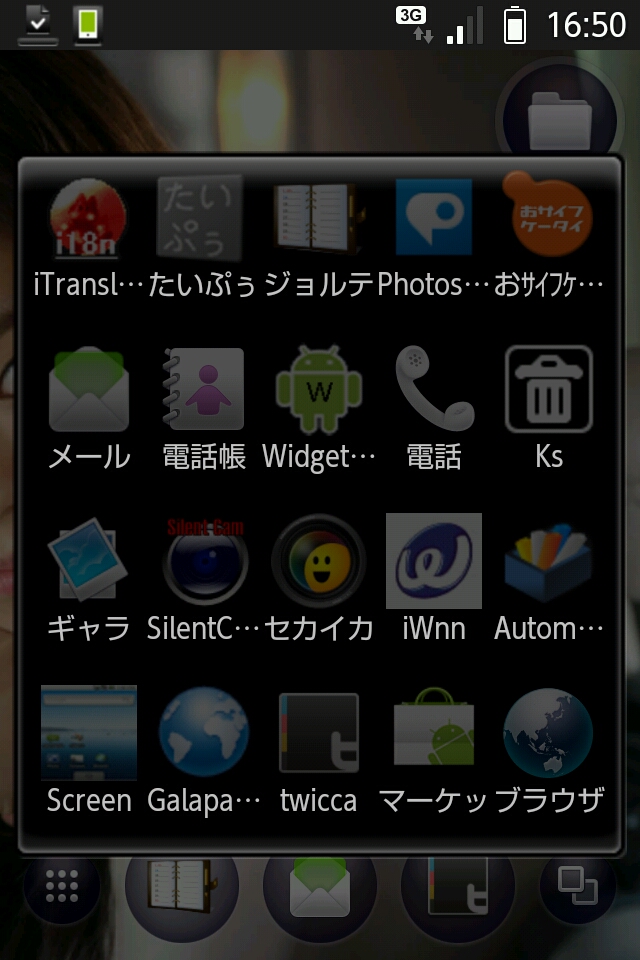Open the Screen app

point(89,735)
